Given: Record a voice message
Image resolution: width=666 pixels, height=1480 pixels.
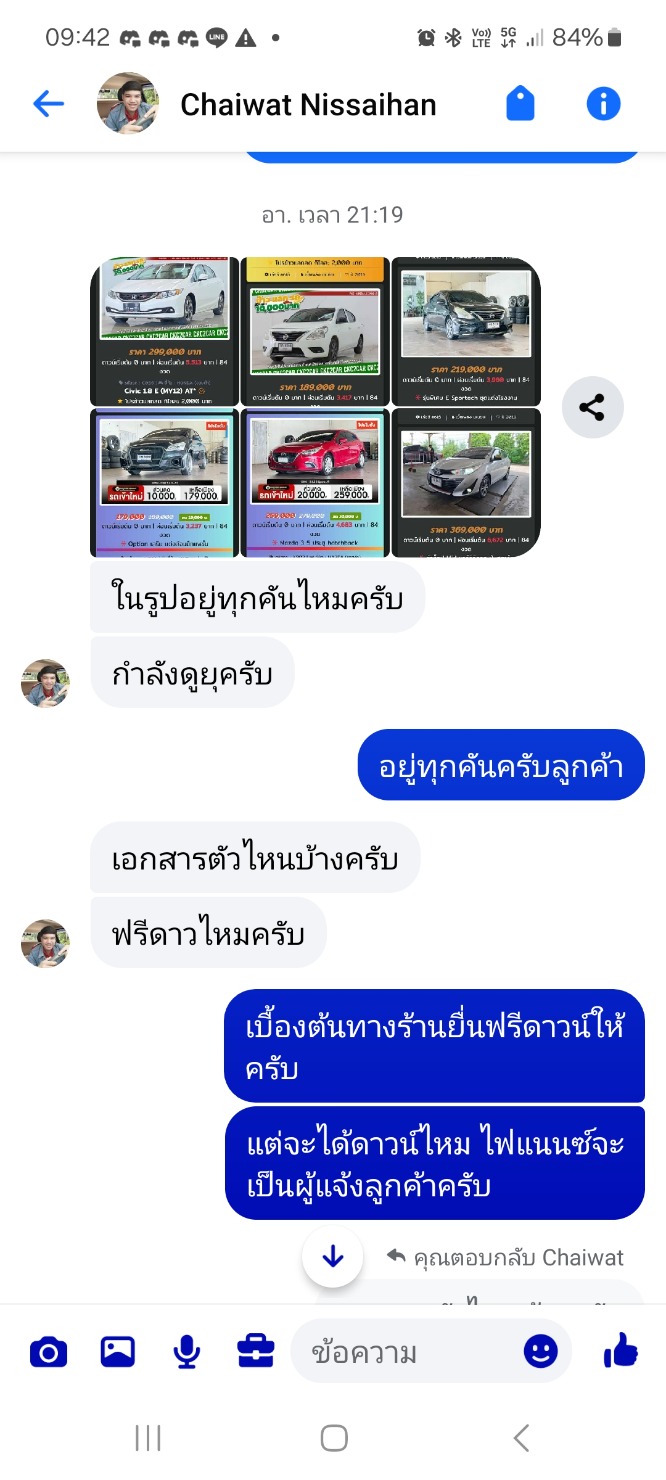Looking at the screenshot, I should point(186,1353).
